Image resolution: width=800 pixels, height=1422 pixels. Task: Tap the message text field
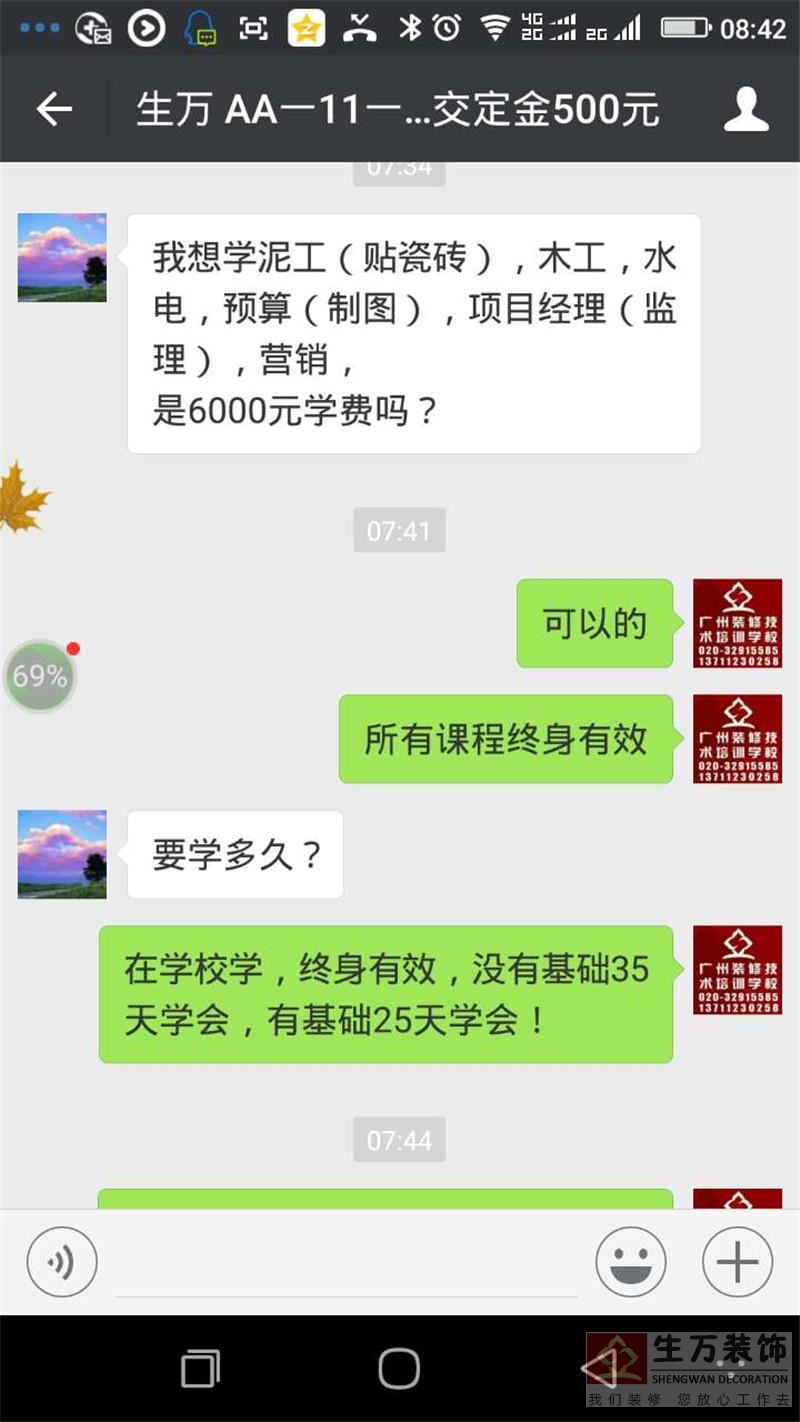pyautogui.click(x=346, y=1264)
